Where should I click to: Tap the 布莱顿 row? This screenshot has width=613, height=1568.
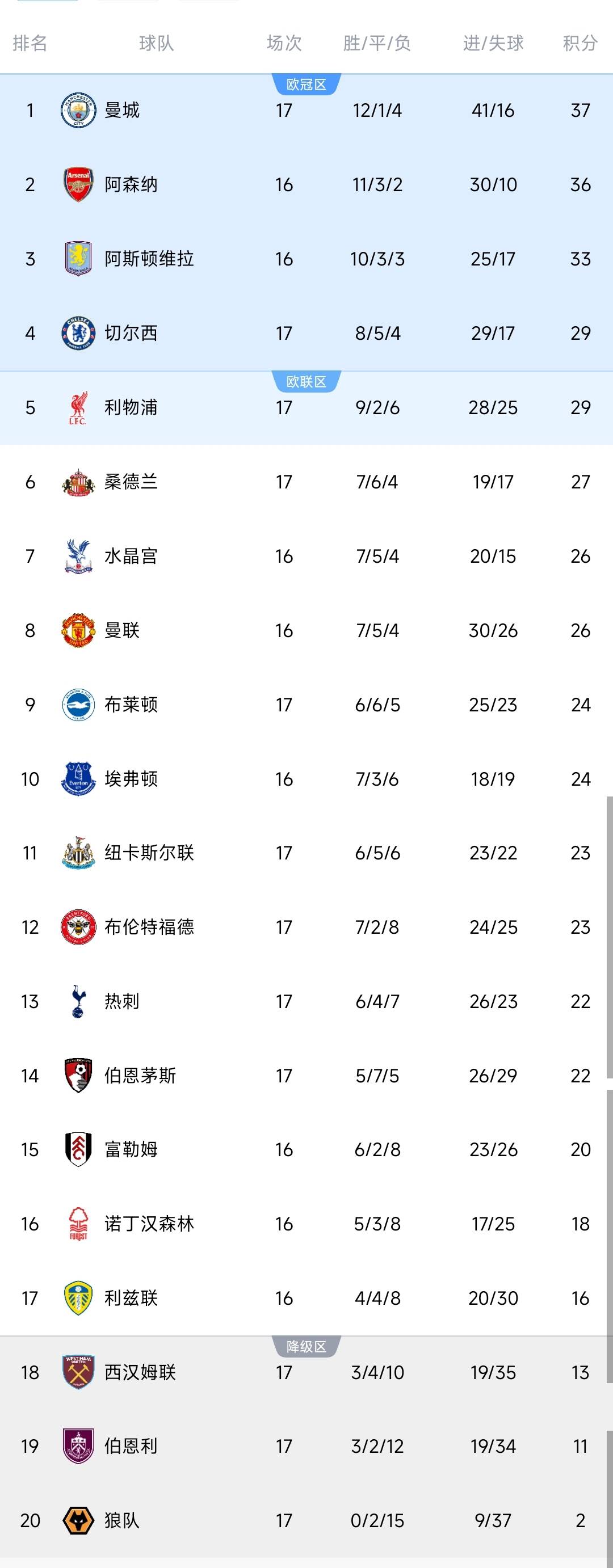(131, 704)
